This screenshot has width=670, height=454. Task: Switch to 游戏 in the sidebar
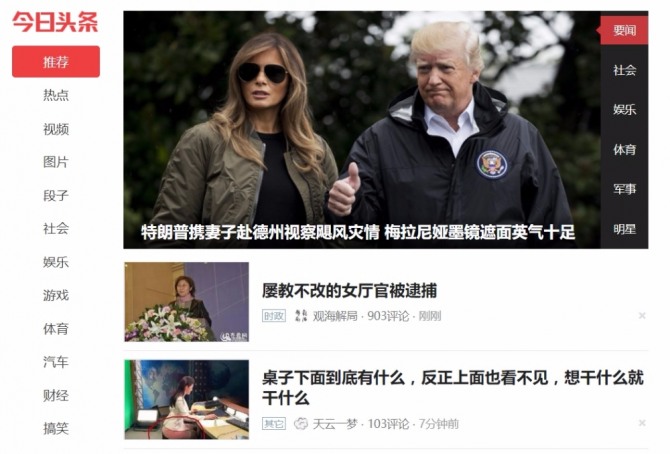pyautogui.click(x=56, y=295)
